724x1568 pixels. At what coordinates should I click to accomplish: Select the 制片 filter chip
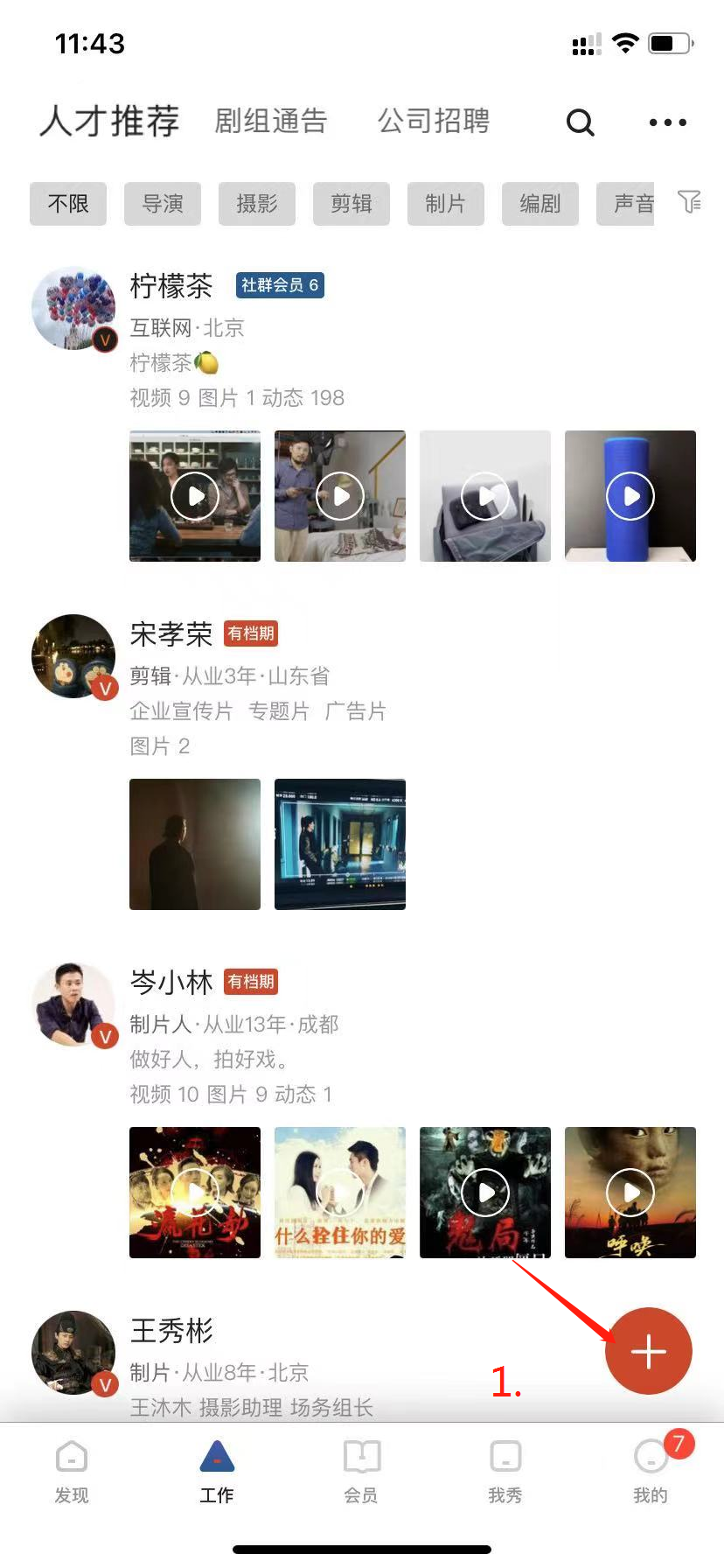click(x=446, y=204)
